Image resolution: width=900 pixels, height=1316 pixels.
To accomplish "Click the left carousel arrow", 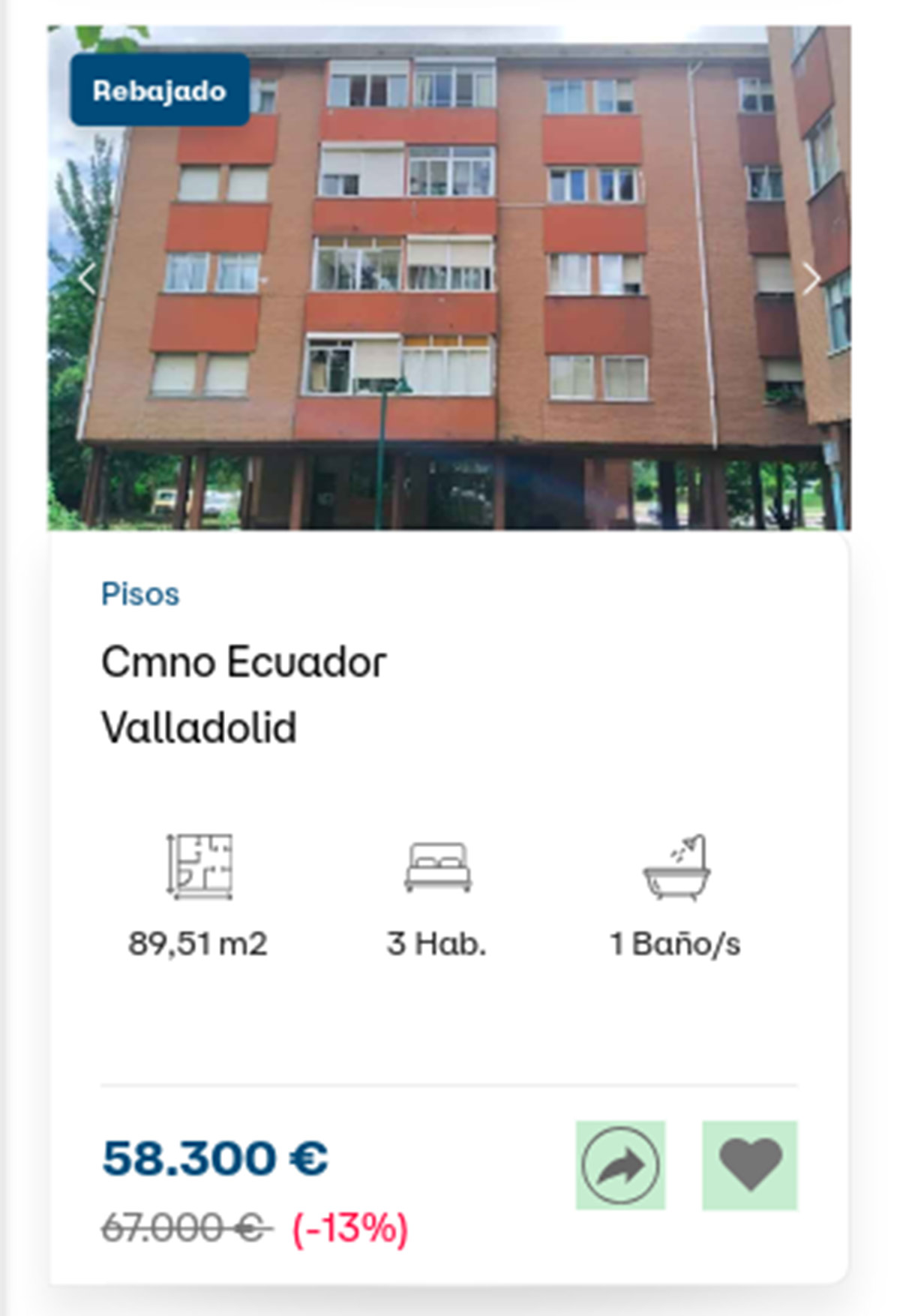I will pos(88,278).
